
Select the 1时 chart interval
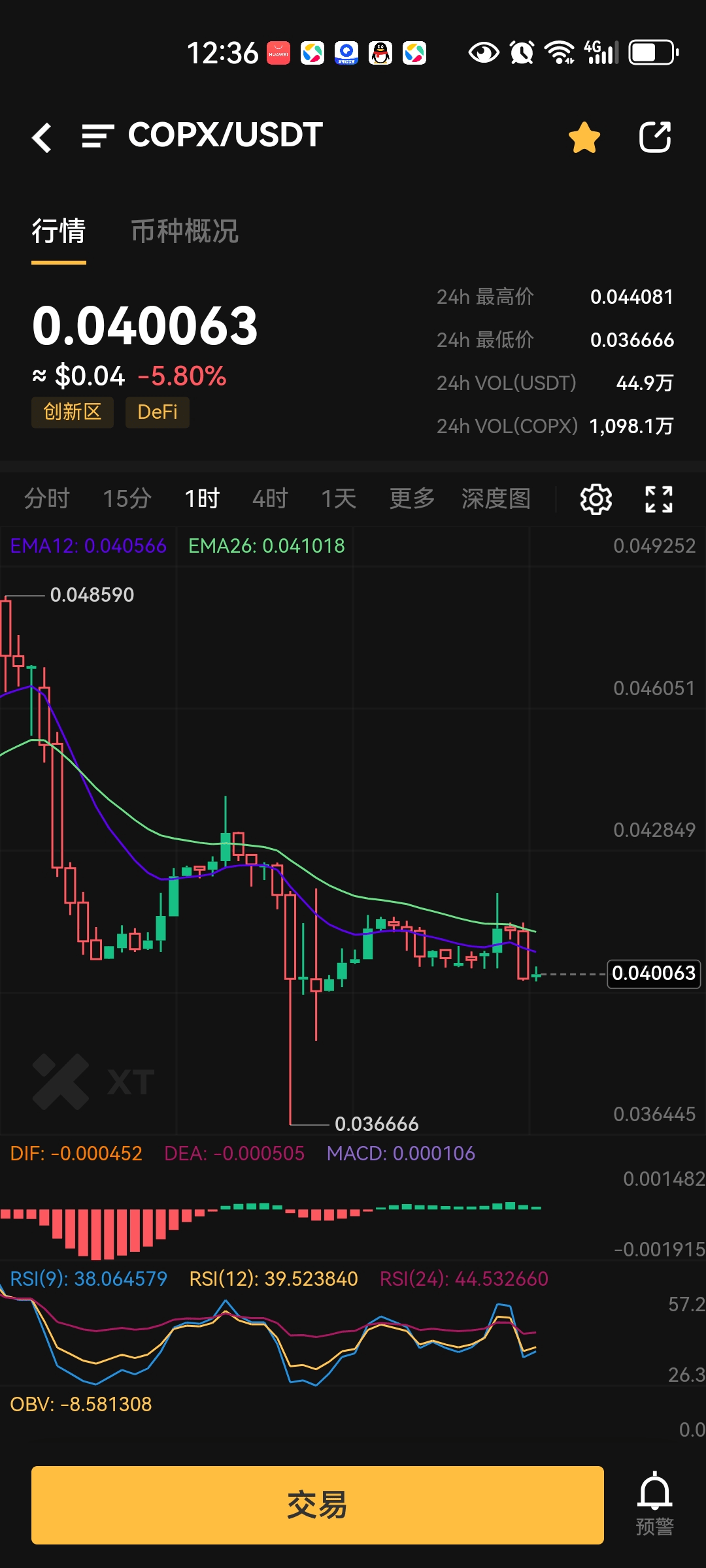click(201, 499)
